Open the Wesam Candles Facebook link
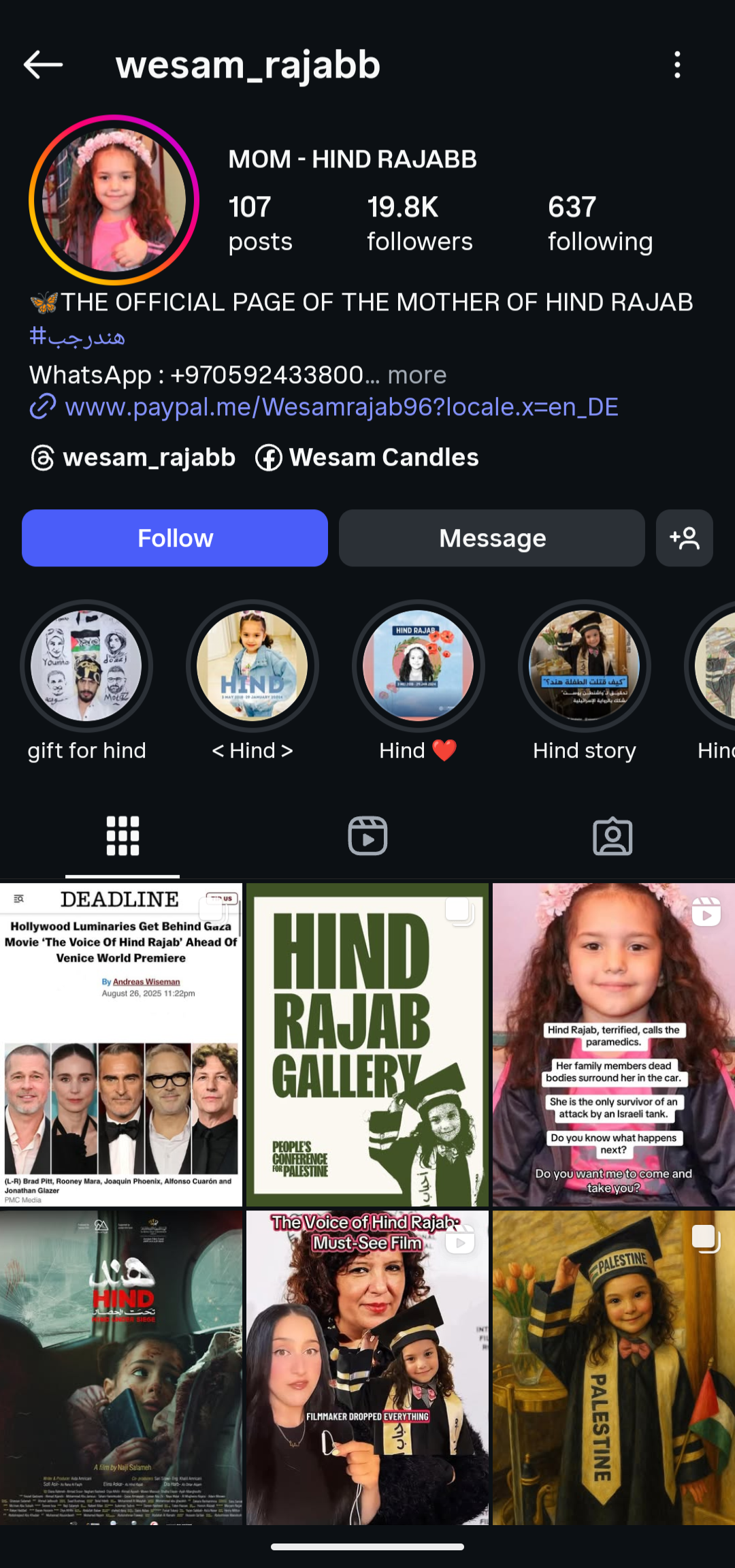The image size is (735, 1568). click(367, 458)
